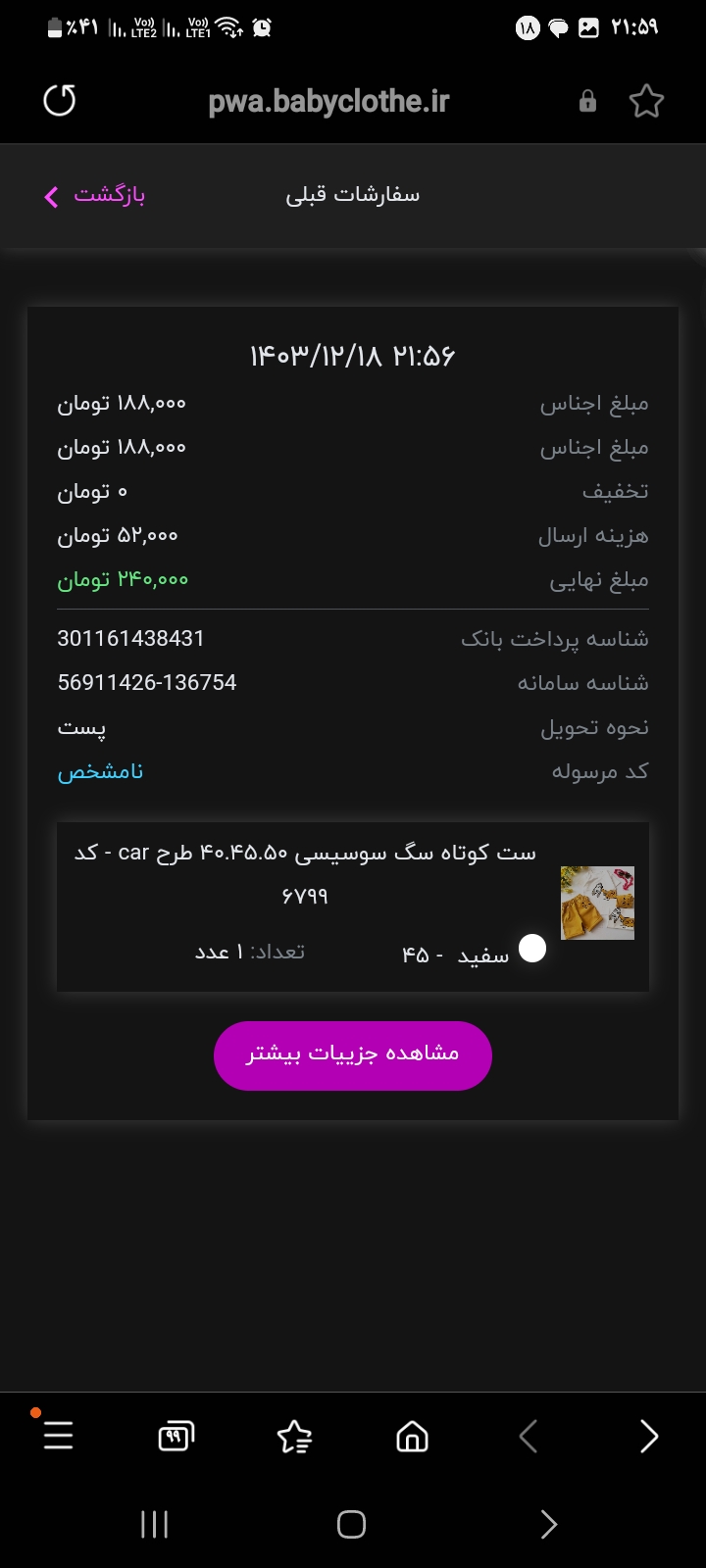Open the browser hamburger menu
The width and height of the screenshot is (706, 1568).
[x=59, y=1437]
